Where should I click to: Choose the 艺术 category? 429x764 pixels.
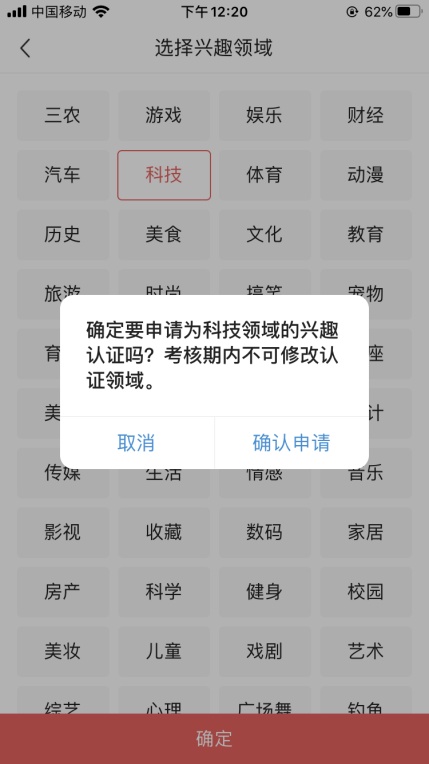366,651
